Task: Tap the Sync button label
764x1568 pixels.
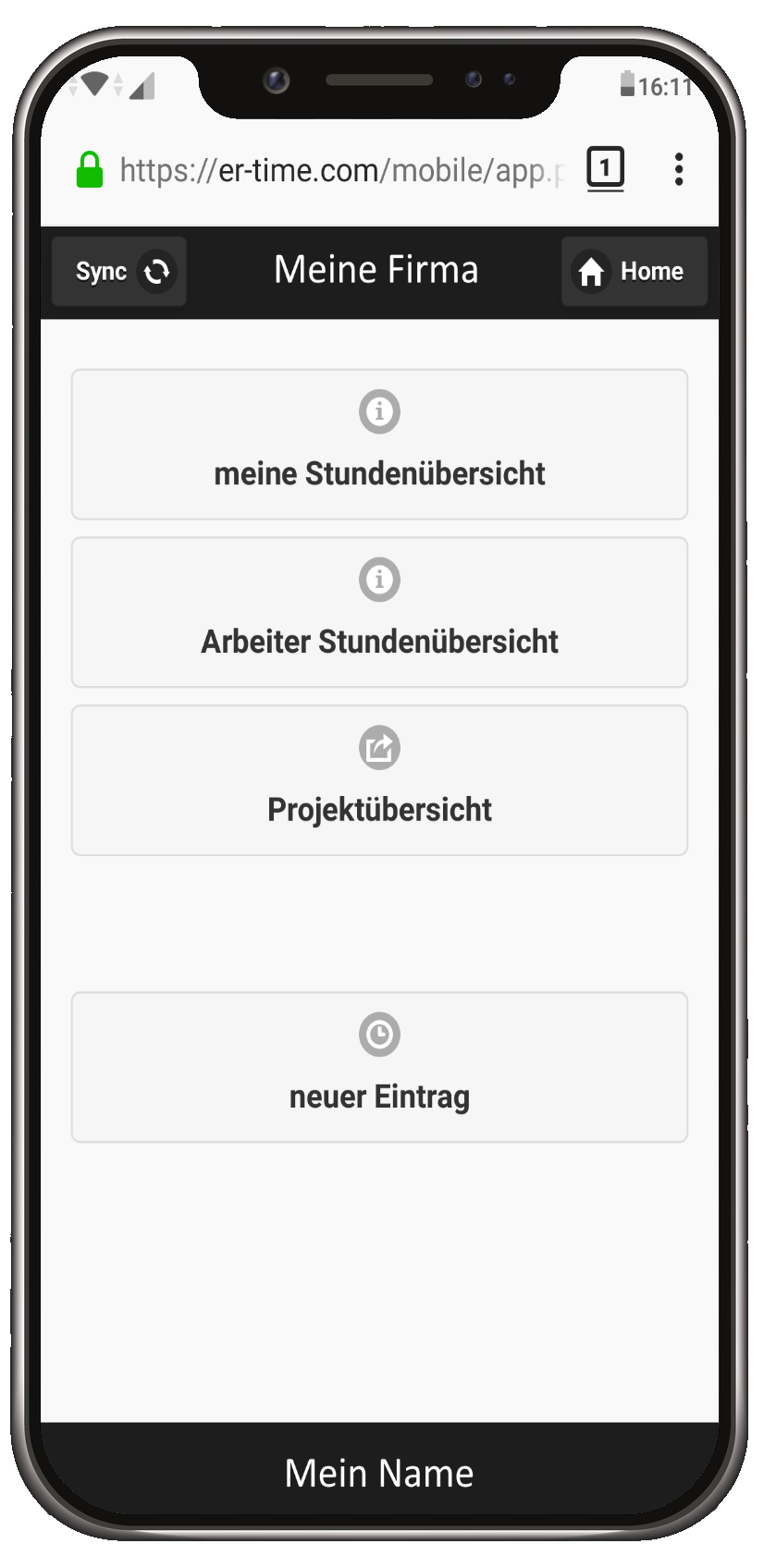Action: click(x=102, y=271)
